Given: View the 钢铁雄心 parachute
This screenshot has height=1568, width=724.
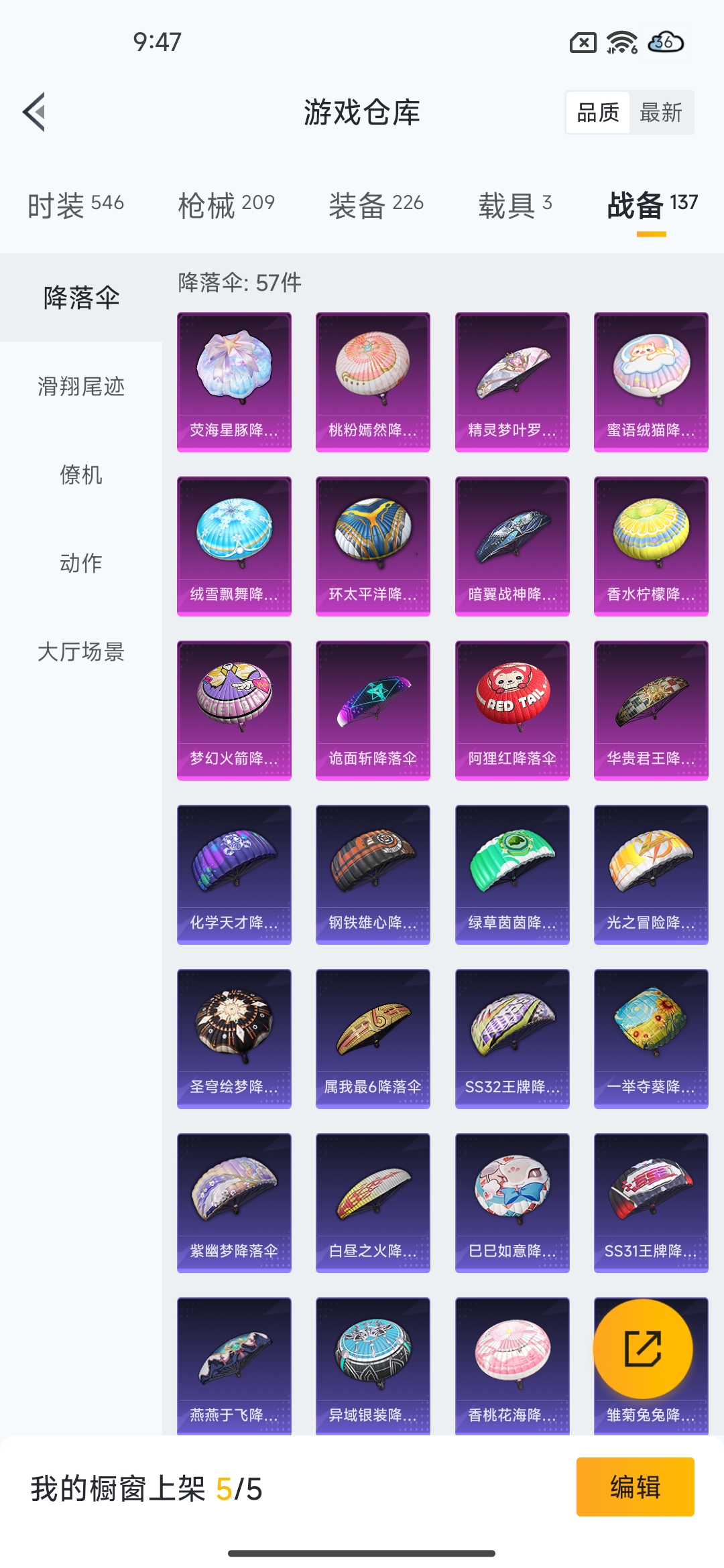Looking at the screenshot, I should 373,874.
